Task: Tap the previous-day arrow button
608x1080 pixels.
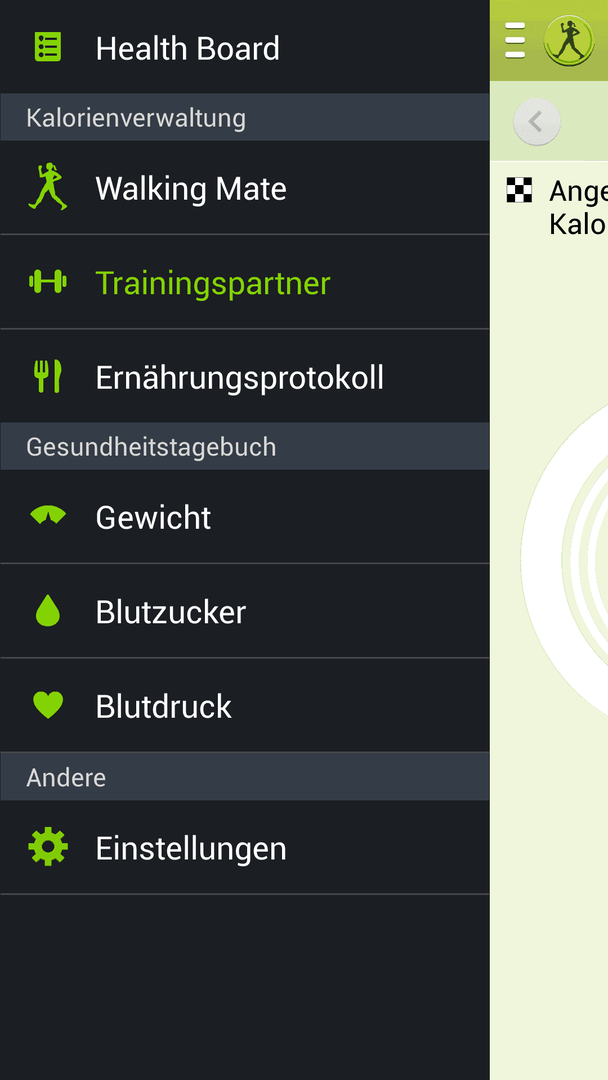Action: [x=537, y=123]
